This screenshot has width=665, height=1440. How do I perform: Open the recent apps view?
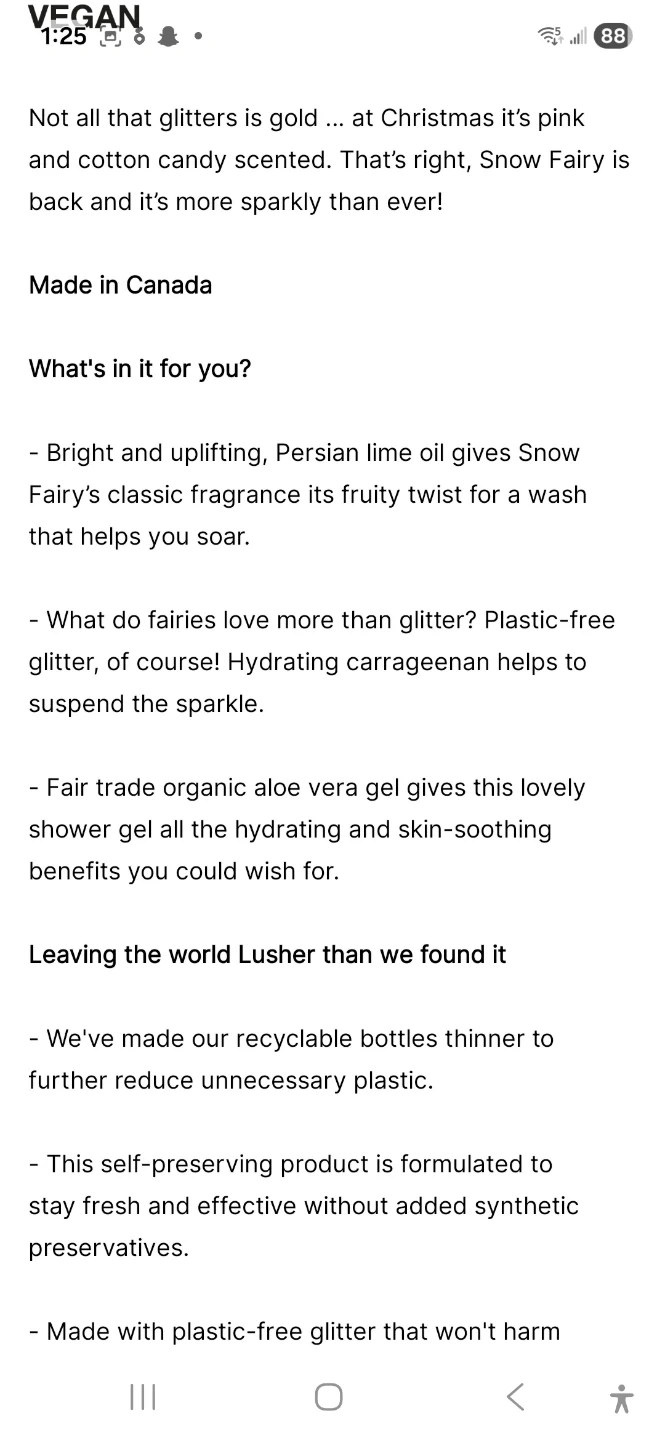(143, 1396)
